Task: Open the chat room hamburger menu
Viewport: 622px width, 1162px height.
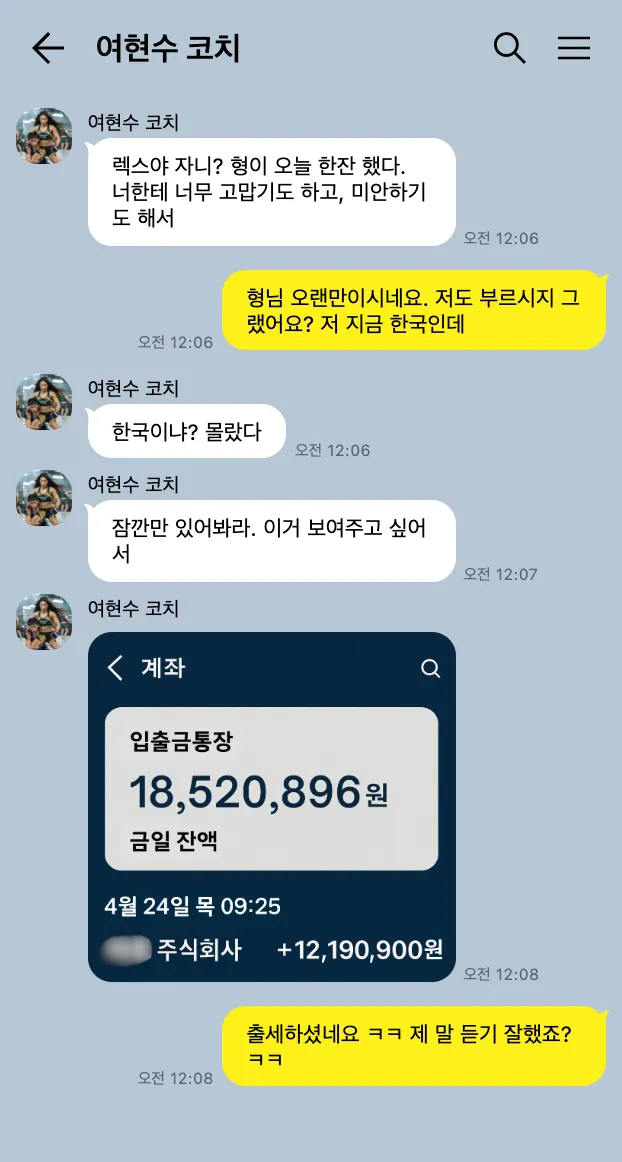Action: click(574, 48)
